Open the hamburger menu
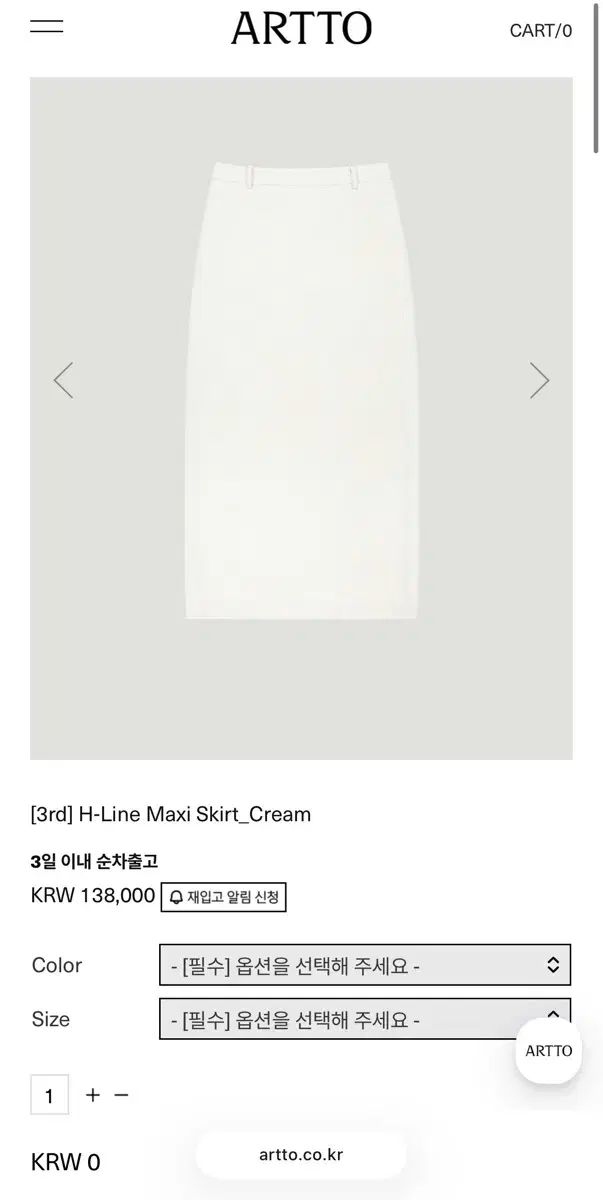The image size is (603, 1200). coord(47,28)
